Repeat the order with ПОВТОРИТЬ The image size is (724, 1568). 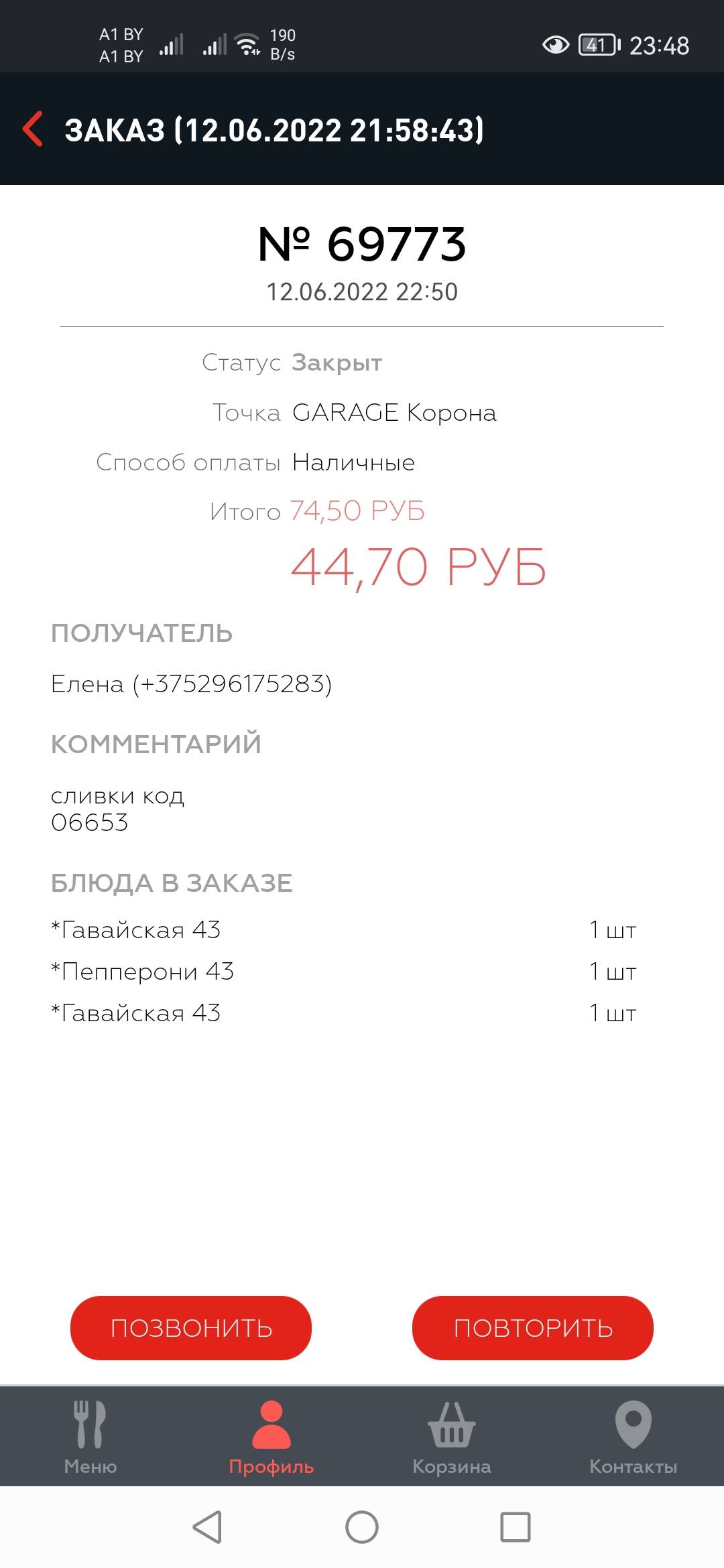(533, 1327)
